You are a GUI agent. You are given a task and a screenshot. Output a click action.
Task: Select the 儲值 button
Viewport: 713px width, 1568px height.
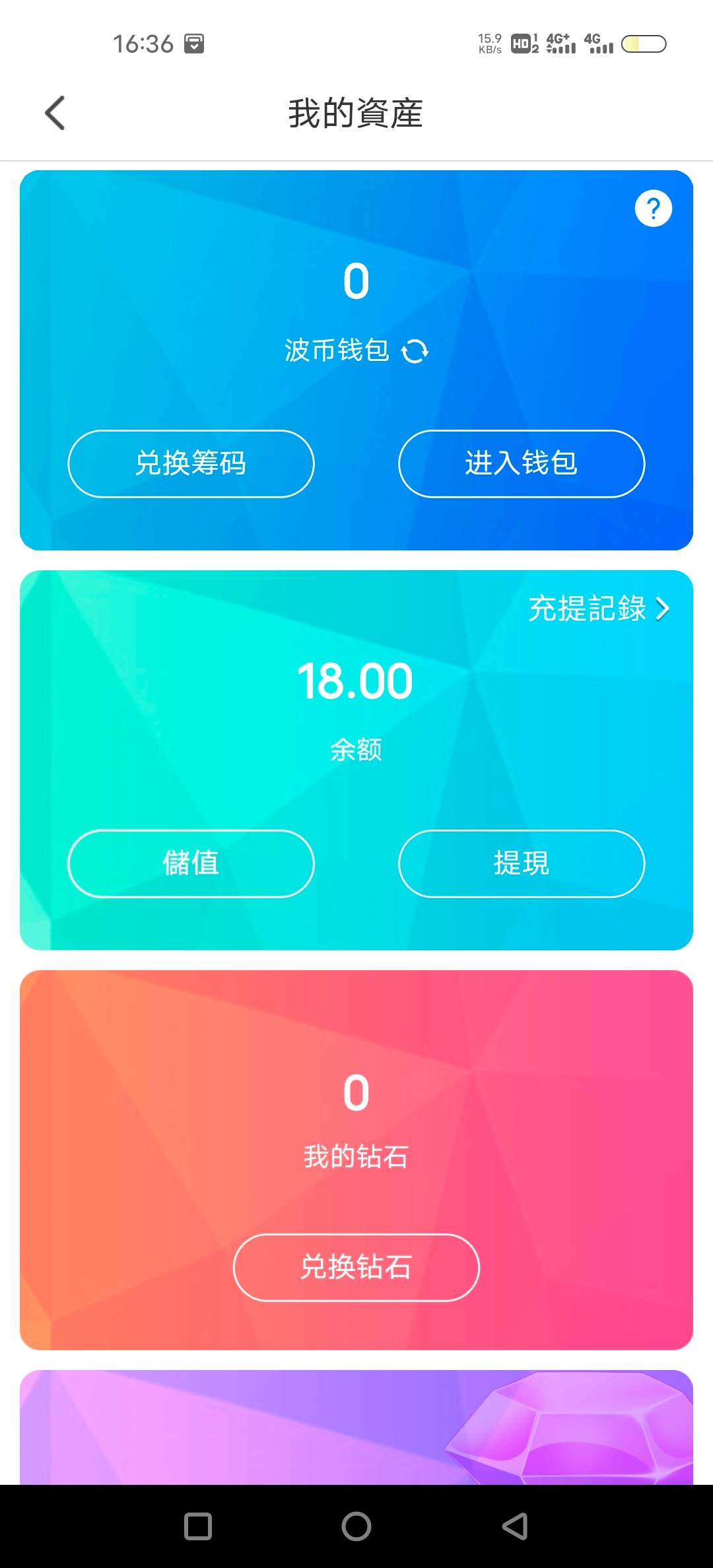[x=191, y=863]
